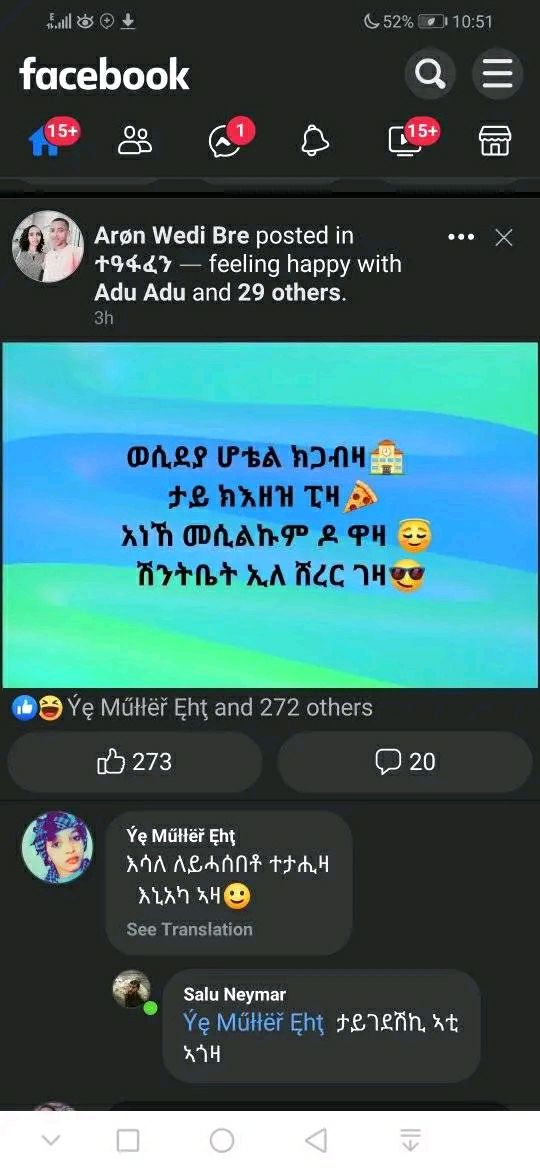Switch to the Watch videos tab
The image size is (540, 1170).
(405, 140)
